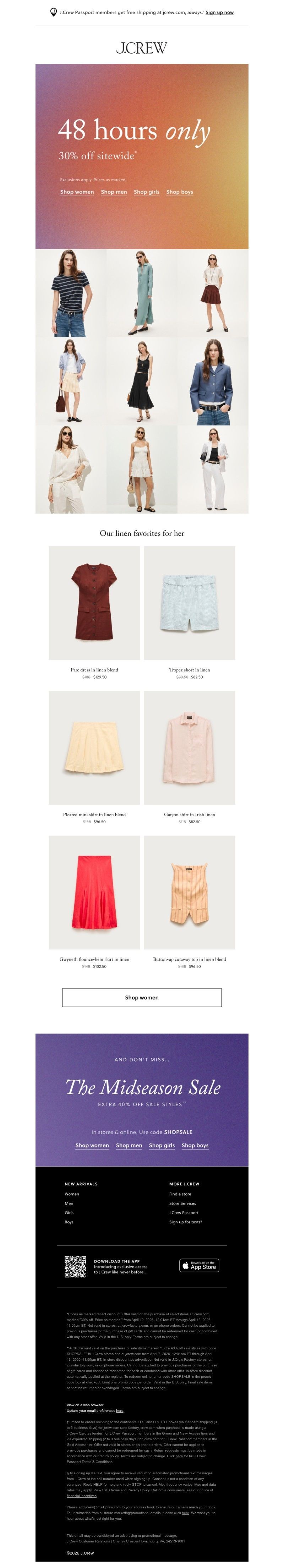Open Women under New Arrivals
The height and width of the screenshot is (1568, 284).
(72, 1194)
